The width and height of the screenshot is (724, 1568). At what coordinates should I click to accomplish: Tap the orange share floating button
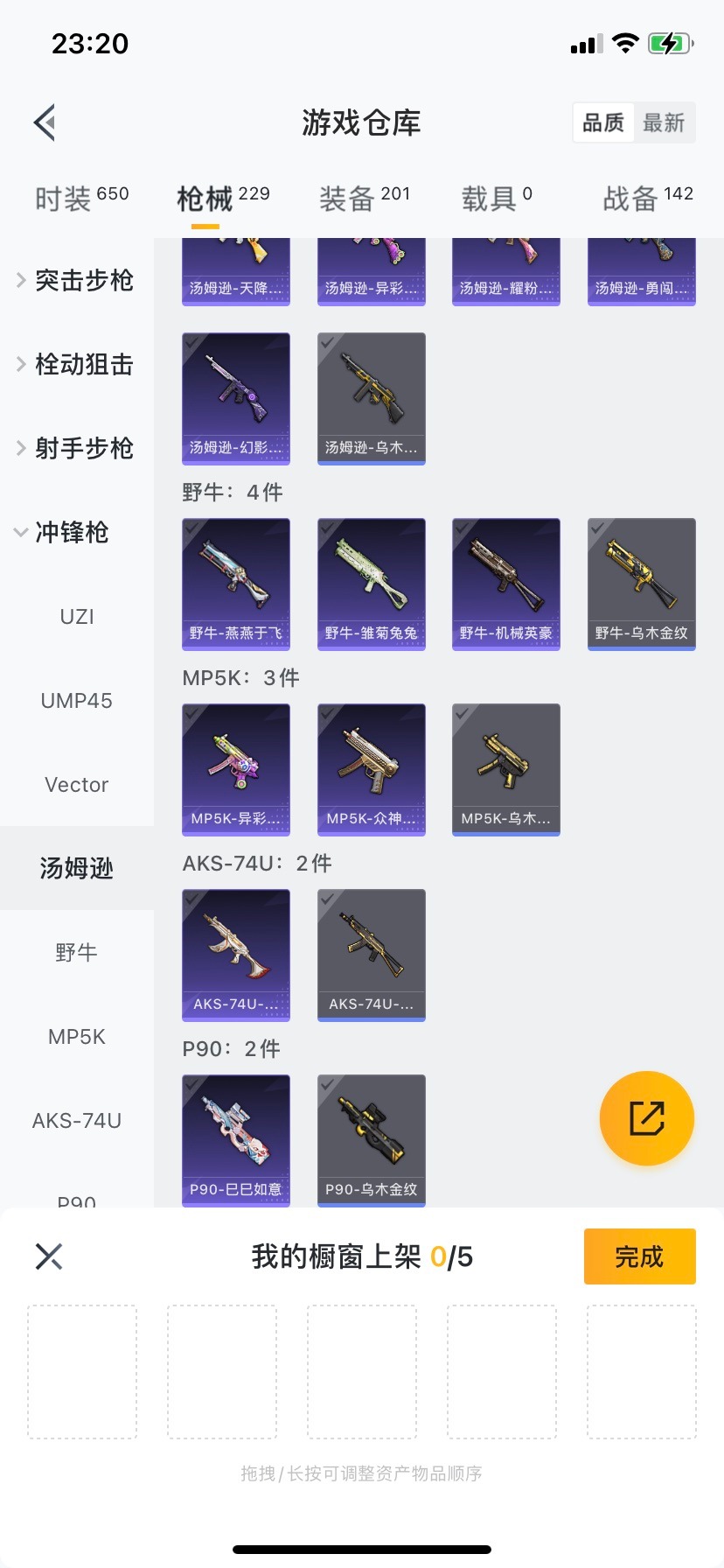[x=647, y=1118]
